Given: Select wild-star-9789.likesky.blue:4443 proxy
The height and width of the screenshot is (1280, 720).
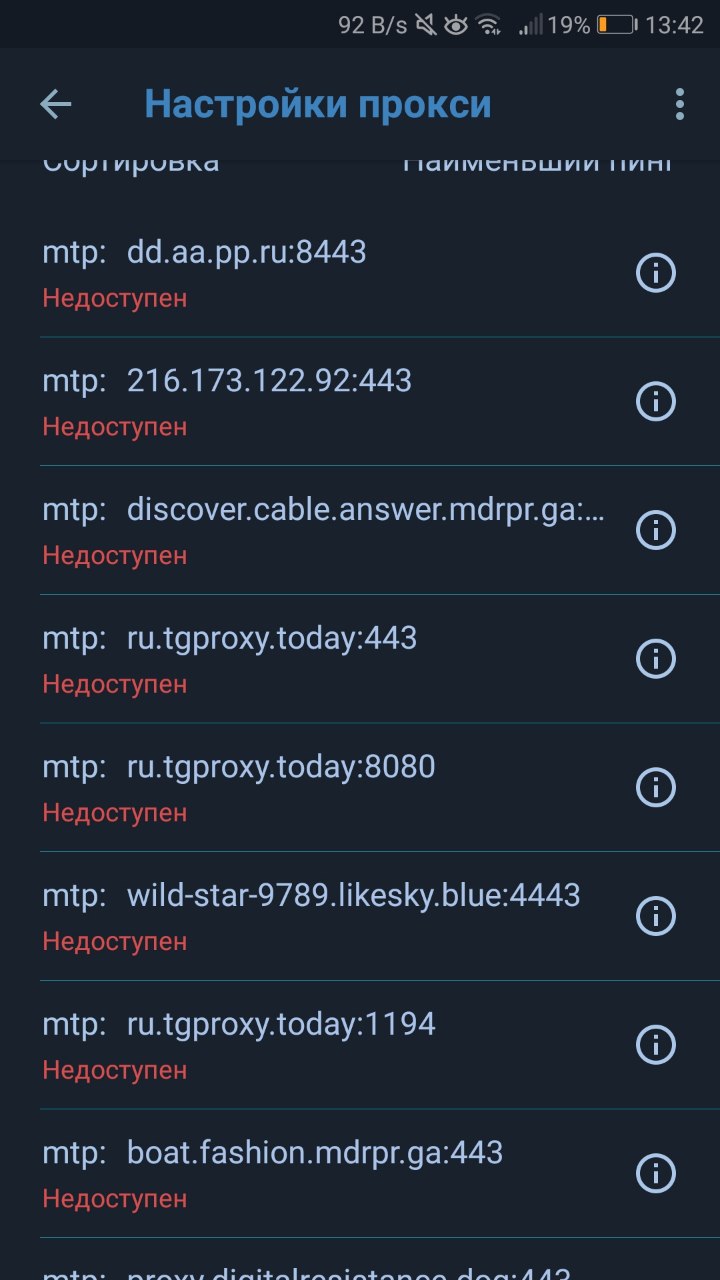Looking at the screenshot, I should click(x=318, y=916).
